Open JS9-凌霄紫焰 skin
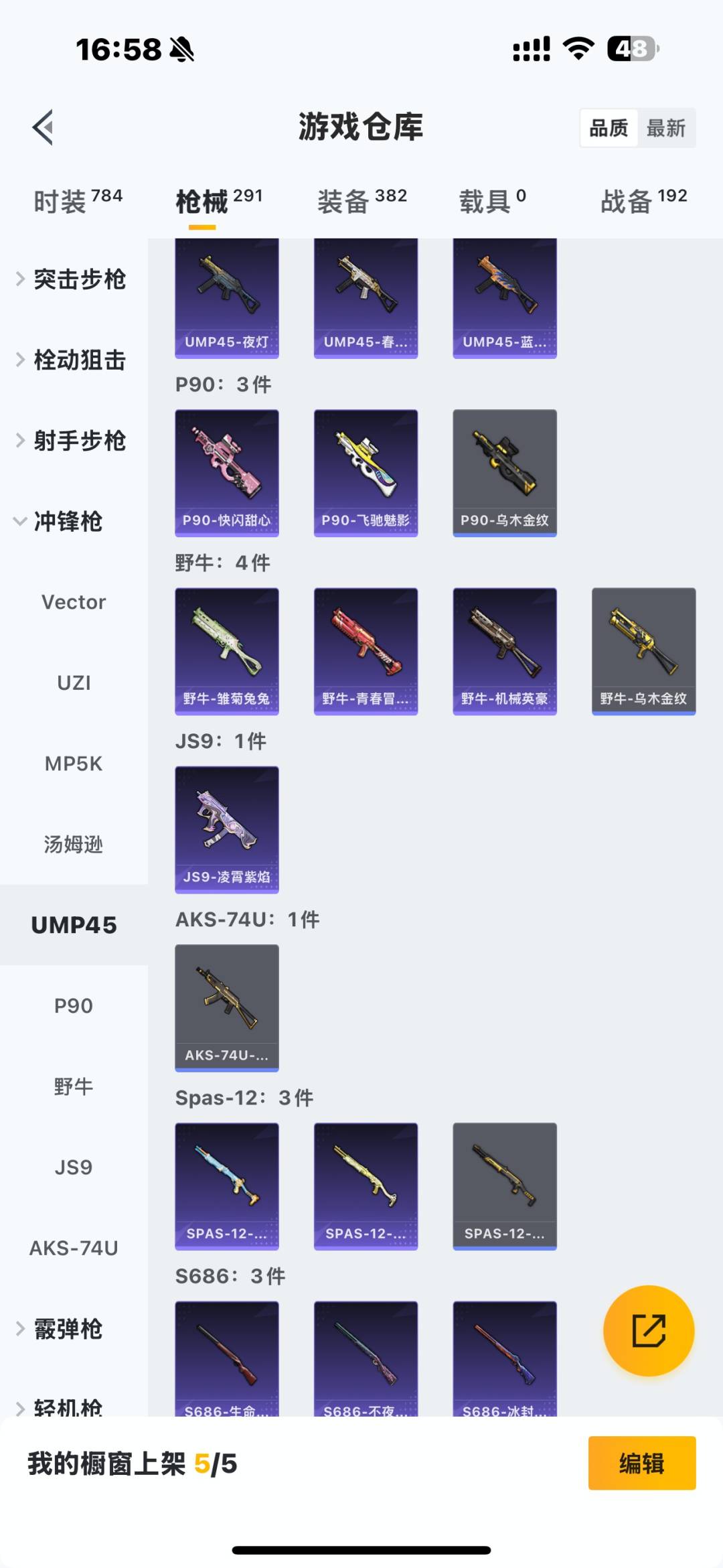Image resolution: width=723 pixels, height=1568 pixels. click(x=227, y=829)
